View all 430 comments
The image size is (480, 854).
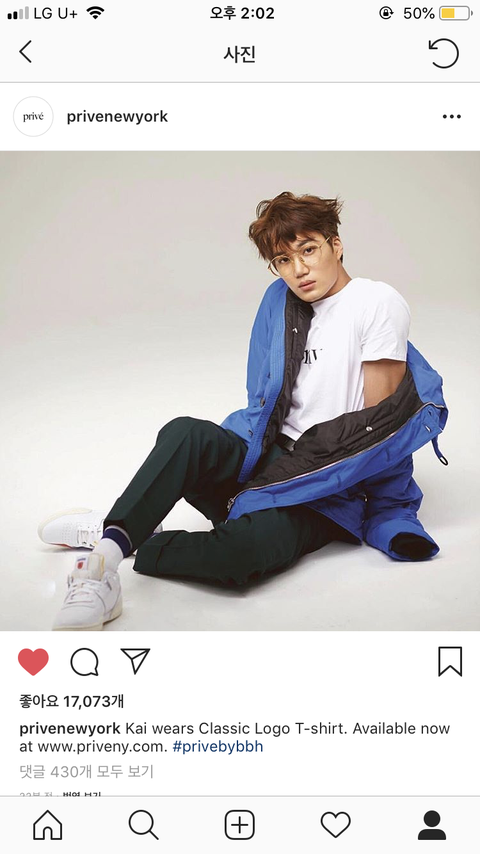(87, 772)
